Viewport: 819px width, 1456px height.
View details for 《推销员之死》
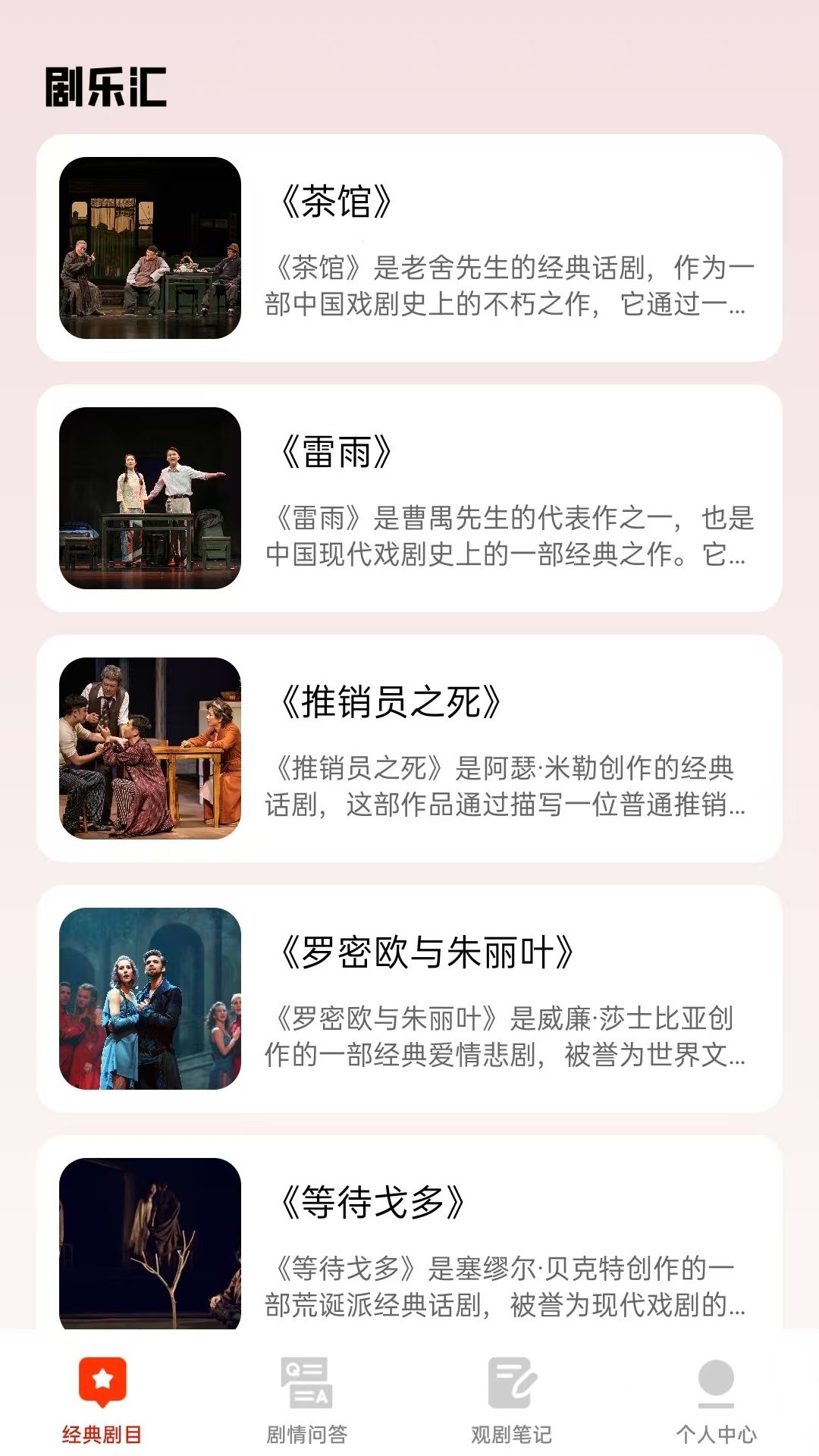coord(409,748)
